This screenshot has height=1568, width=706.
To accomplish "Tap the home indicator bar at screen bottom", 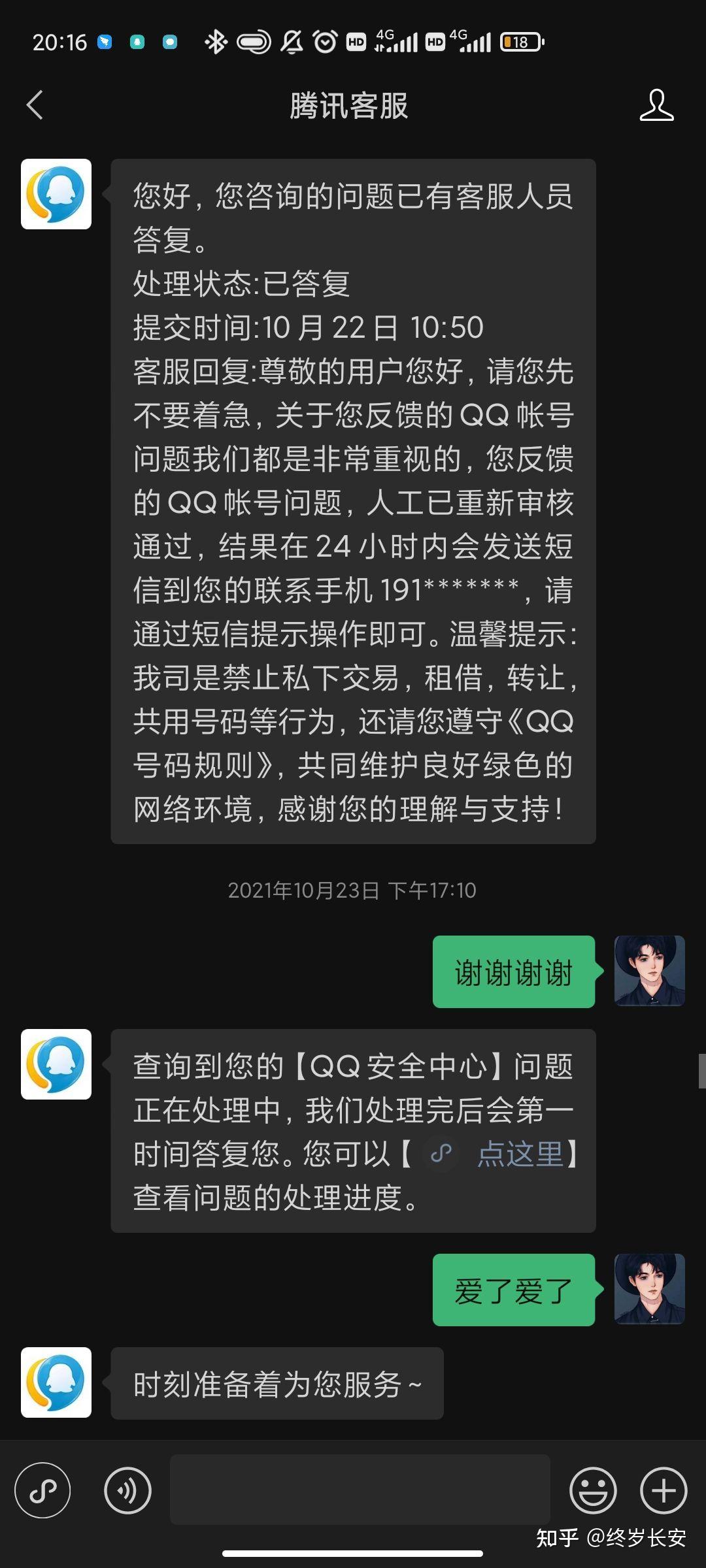I will 353,1554.
